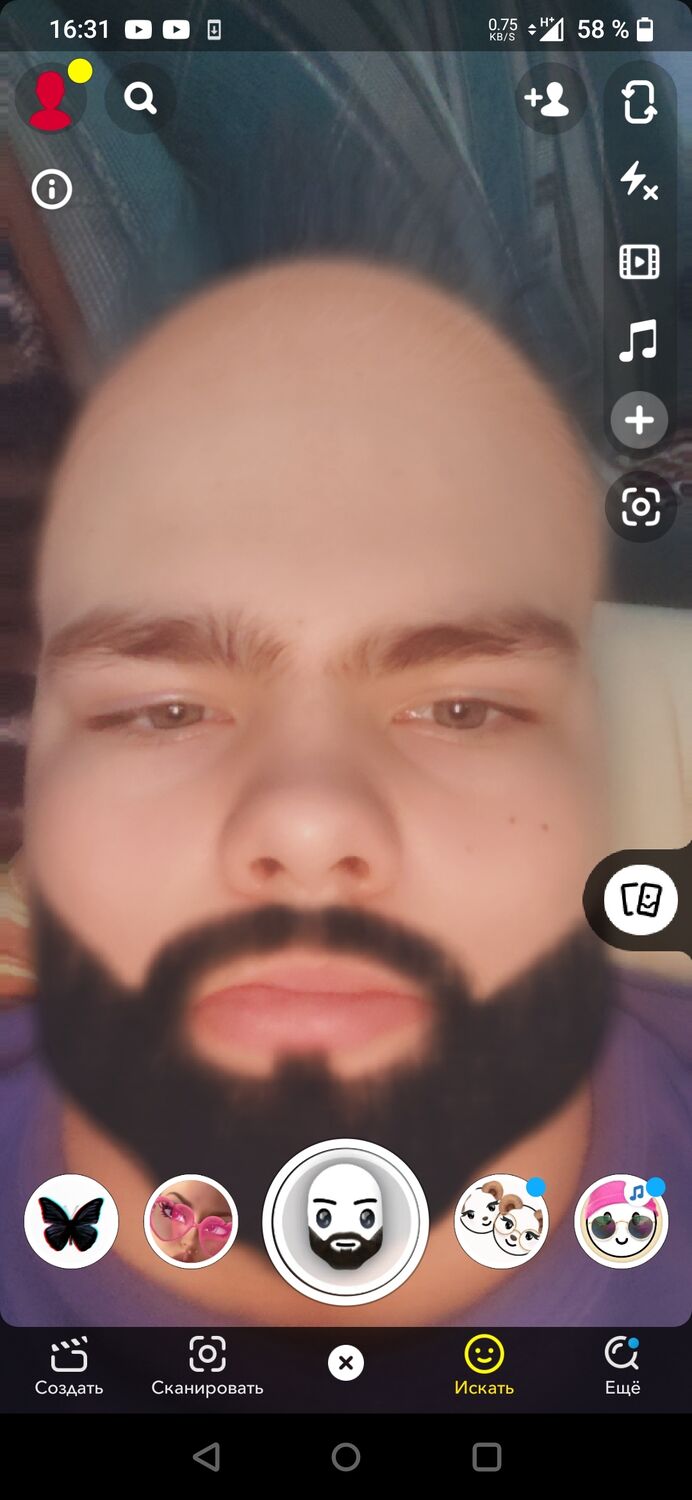Viewport: 692px width, 1500px height.
Task: Switch to the Сканировать tab
Action: 207,1366
